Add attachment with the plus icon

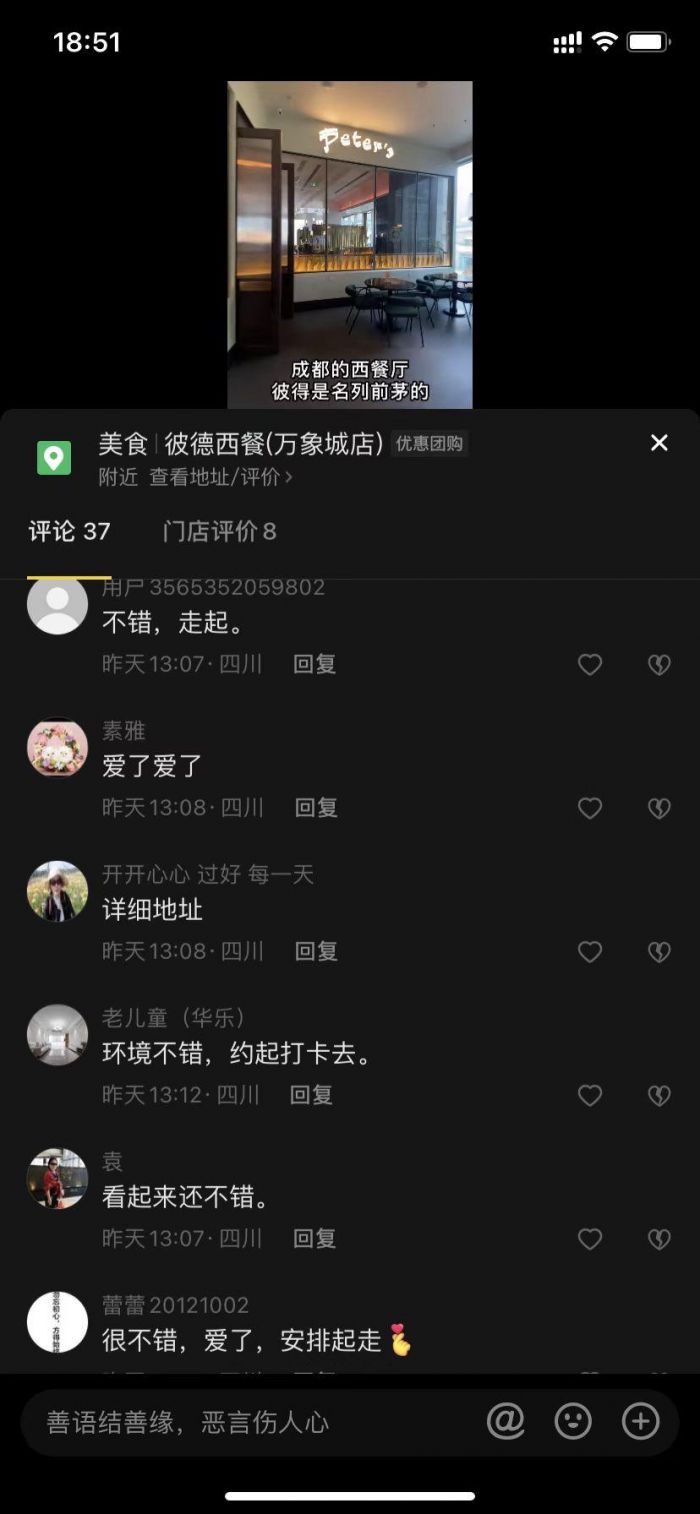tap(641, 1421)
